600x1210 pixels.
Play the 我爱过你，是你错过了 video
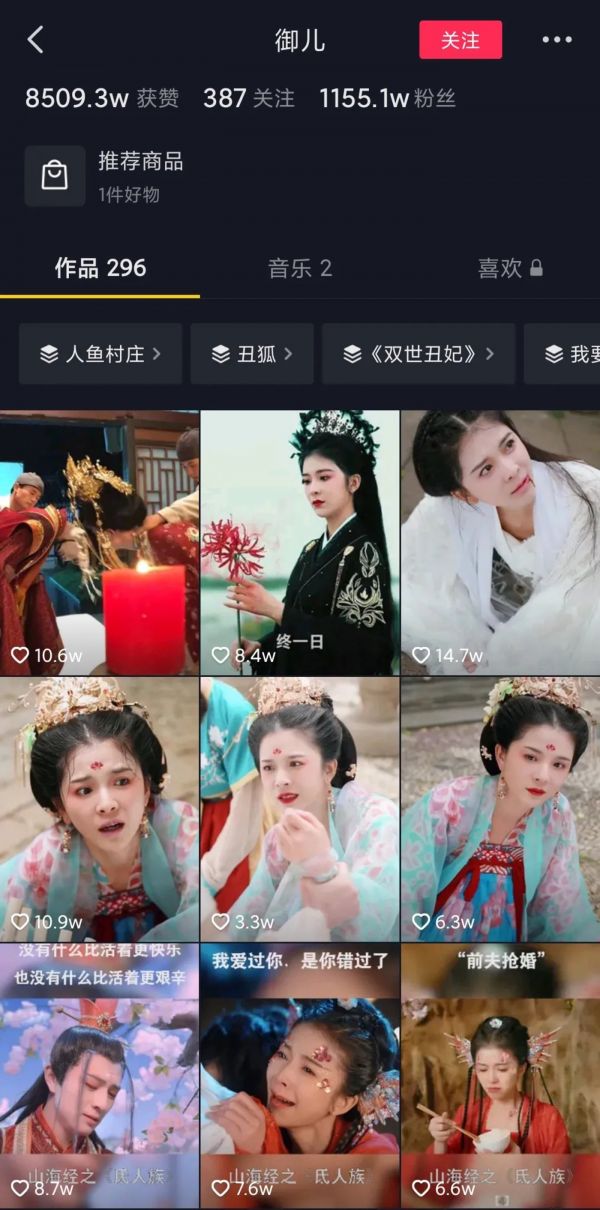(x=299, y=1075)
